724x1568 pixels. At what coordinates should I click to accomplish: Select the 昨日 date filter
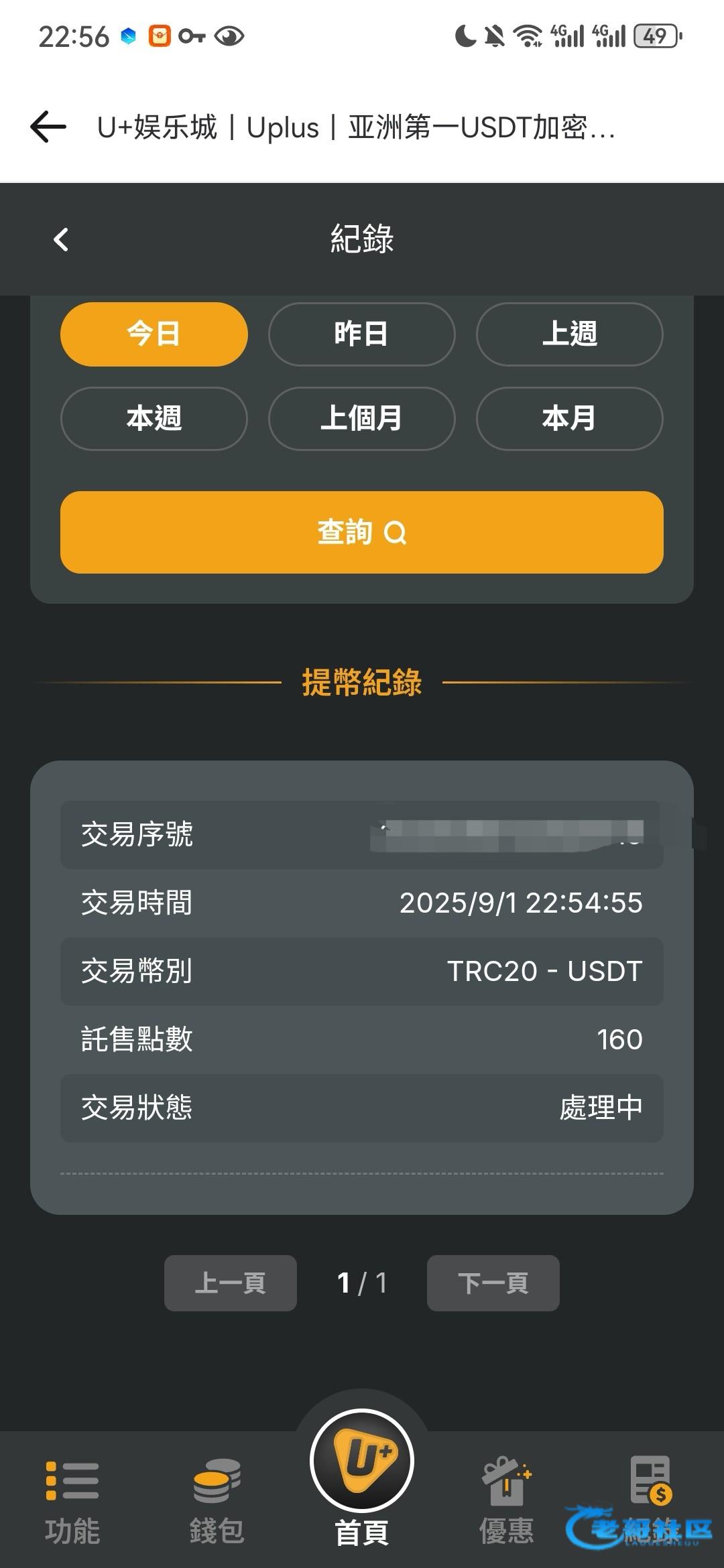tap(362, 334)
